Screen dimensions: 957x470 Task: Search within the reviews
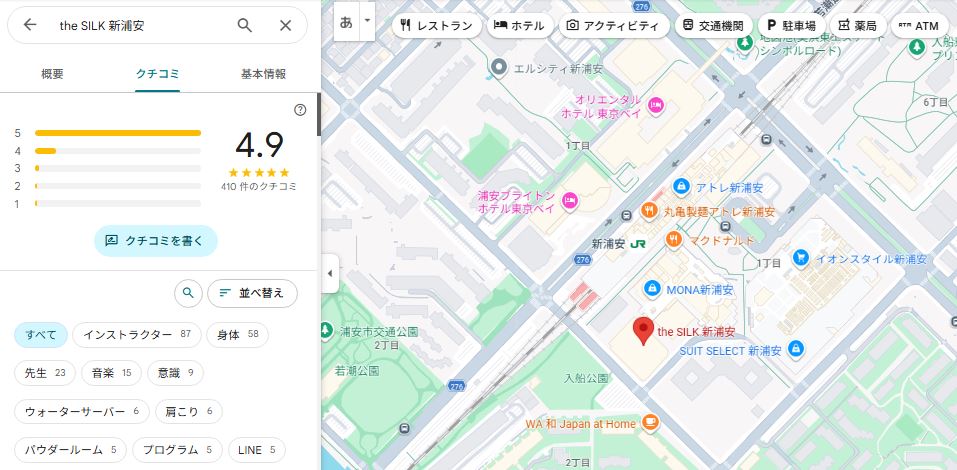[x=187, y=293]
